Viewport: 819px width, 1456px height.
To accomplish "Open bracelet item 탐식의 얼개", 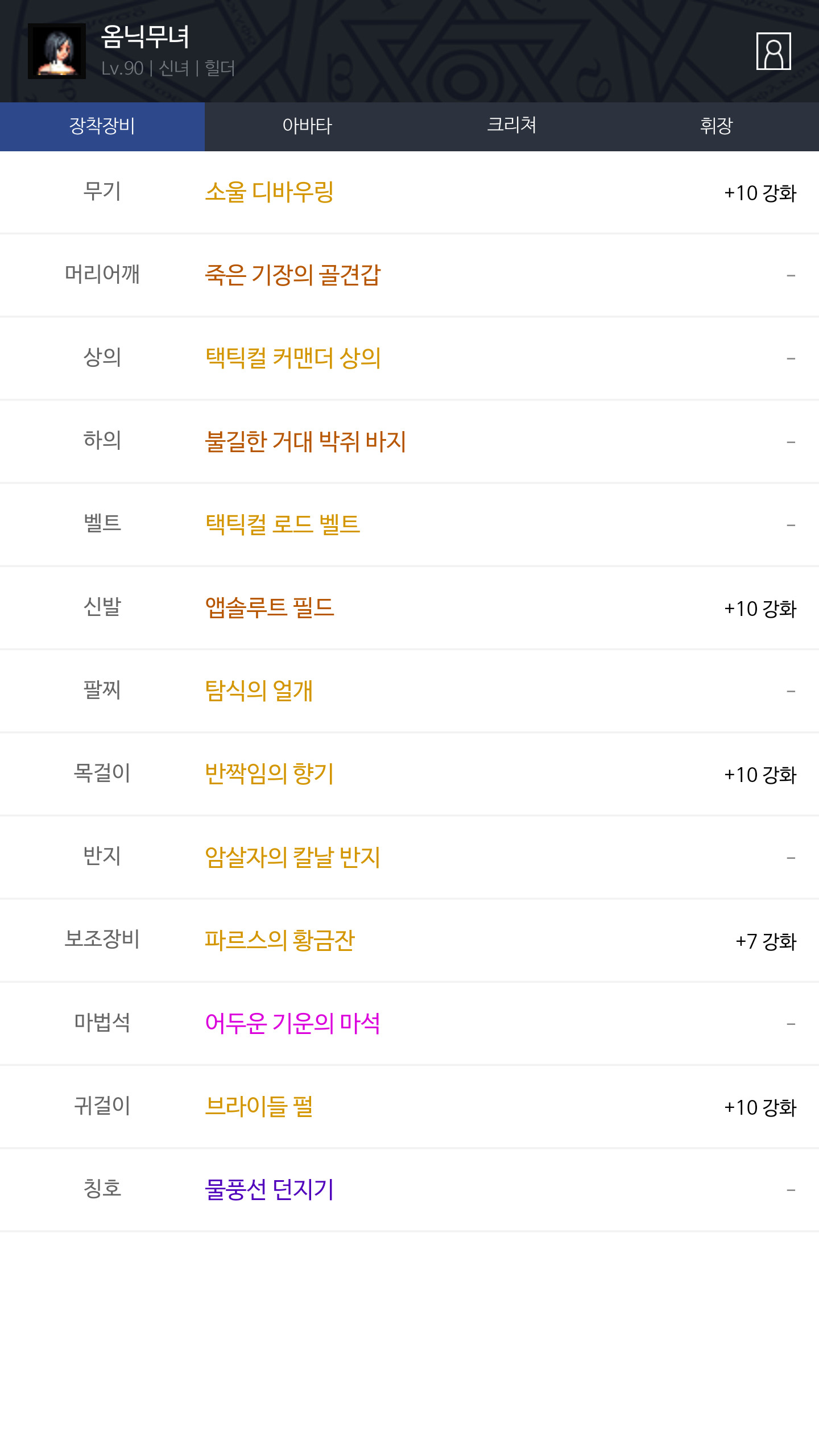I will tap(259, 691).
